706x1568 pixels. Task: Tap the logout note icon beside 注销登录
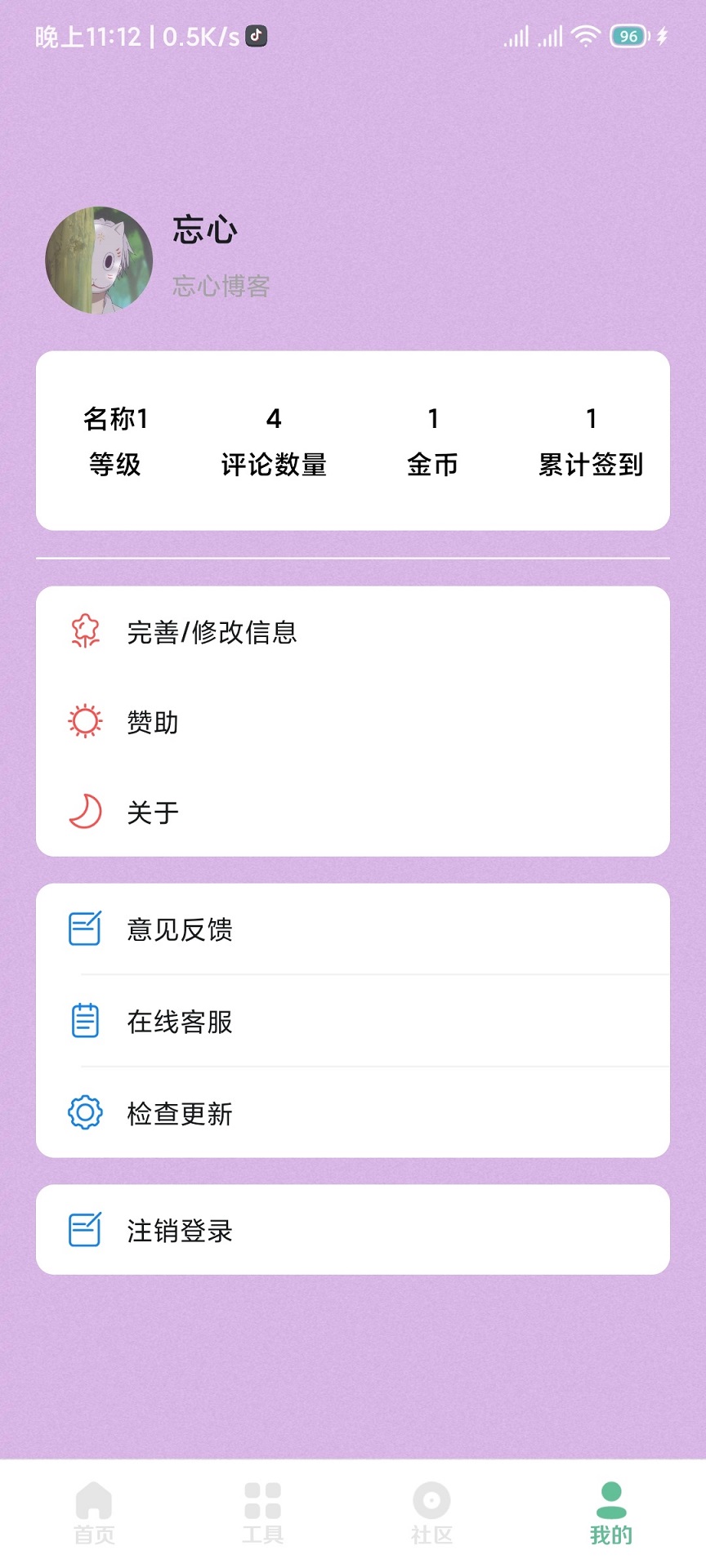(84, 1231)
